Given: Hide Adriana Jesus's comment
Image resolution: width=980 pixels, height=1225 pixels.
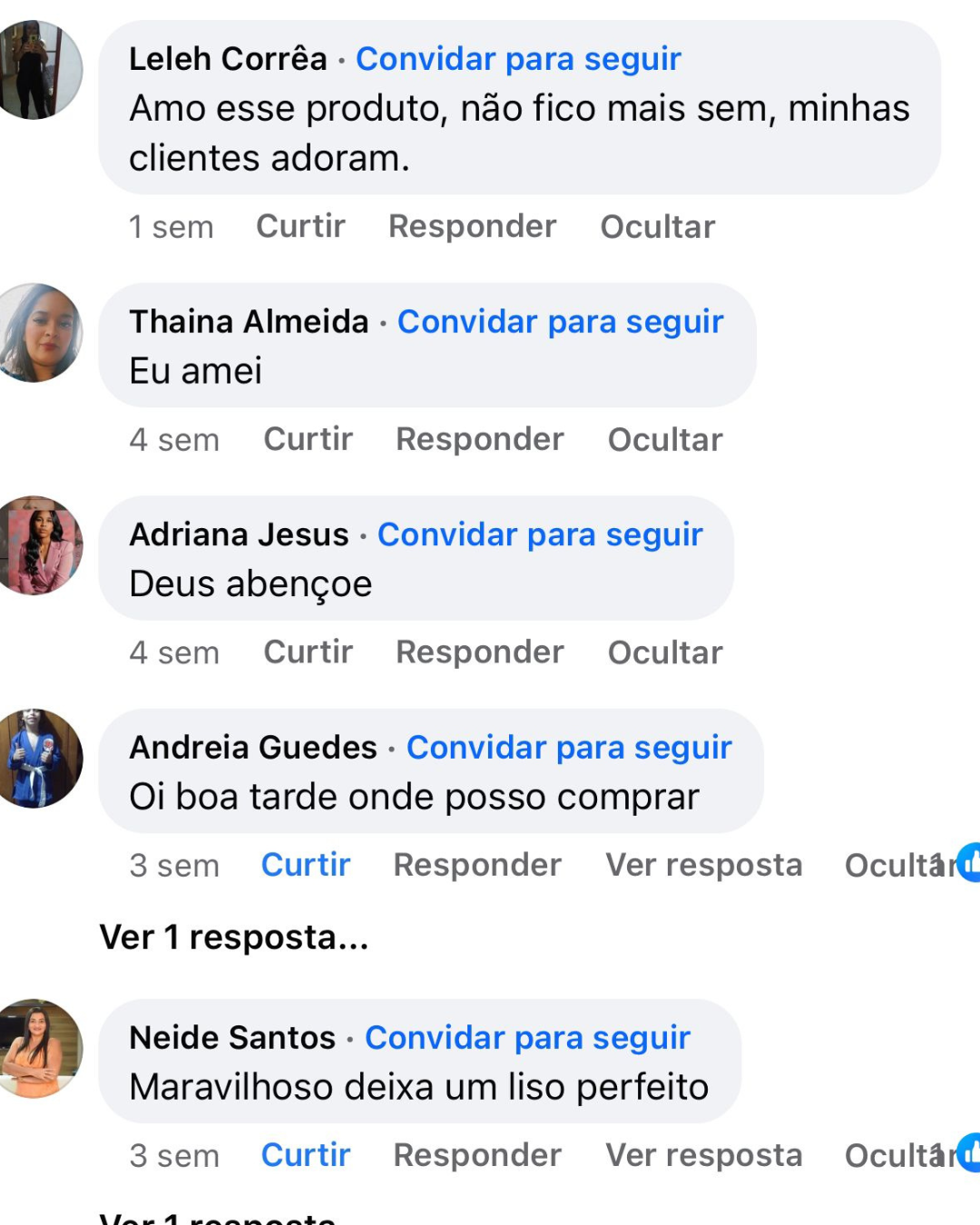Looking at the screenshot, I should (x=664, y=653).
